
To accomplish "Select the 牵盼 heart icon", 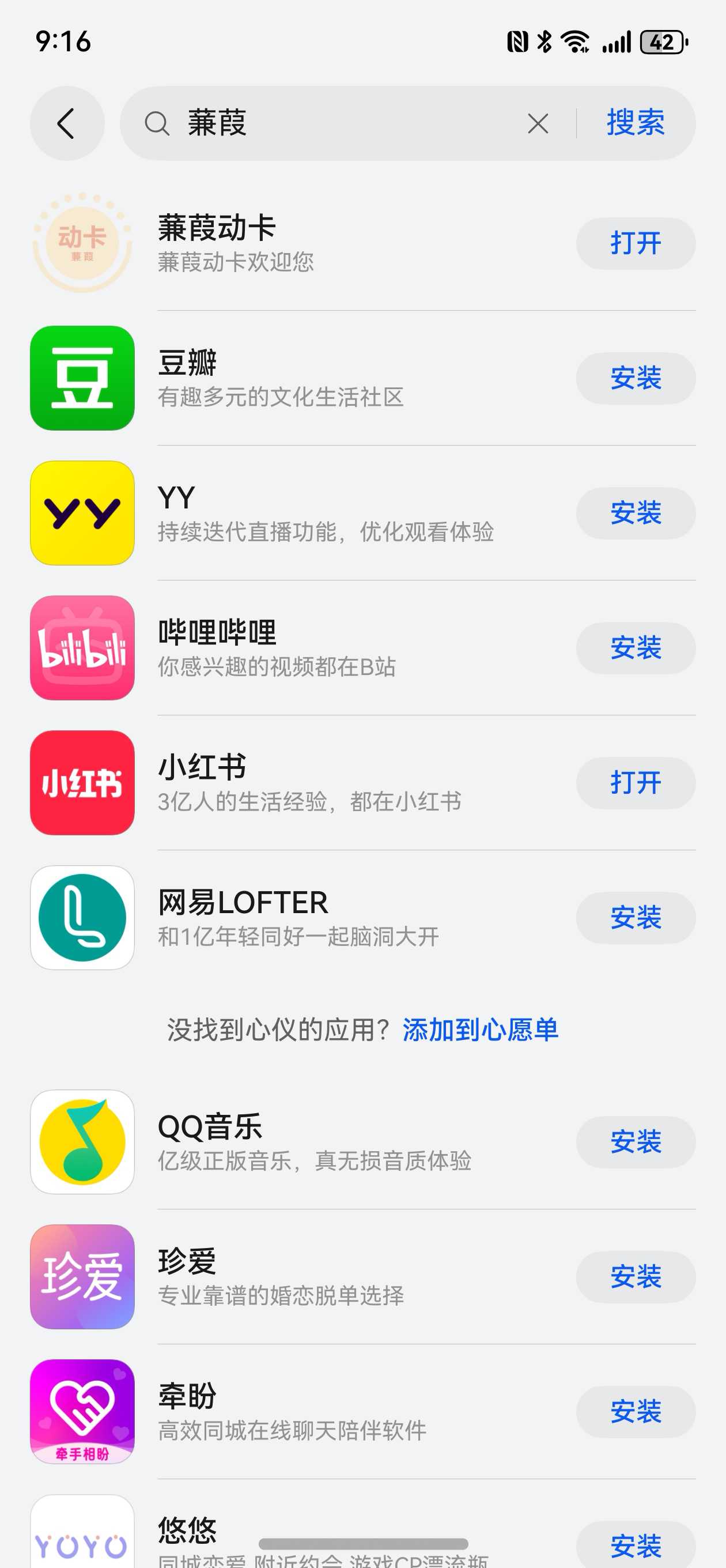I will (x=82, y=1413).
